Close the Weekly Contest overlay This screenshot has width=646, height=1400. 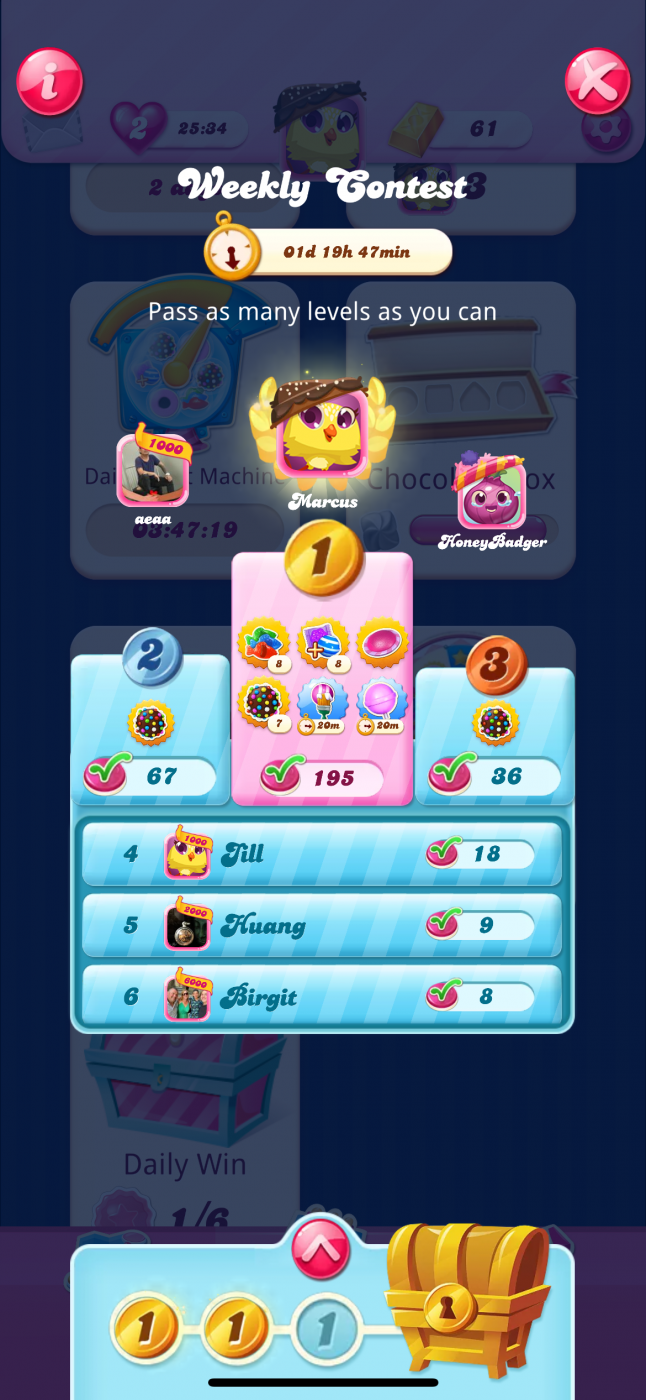pos(597,82)
